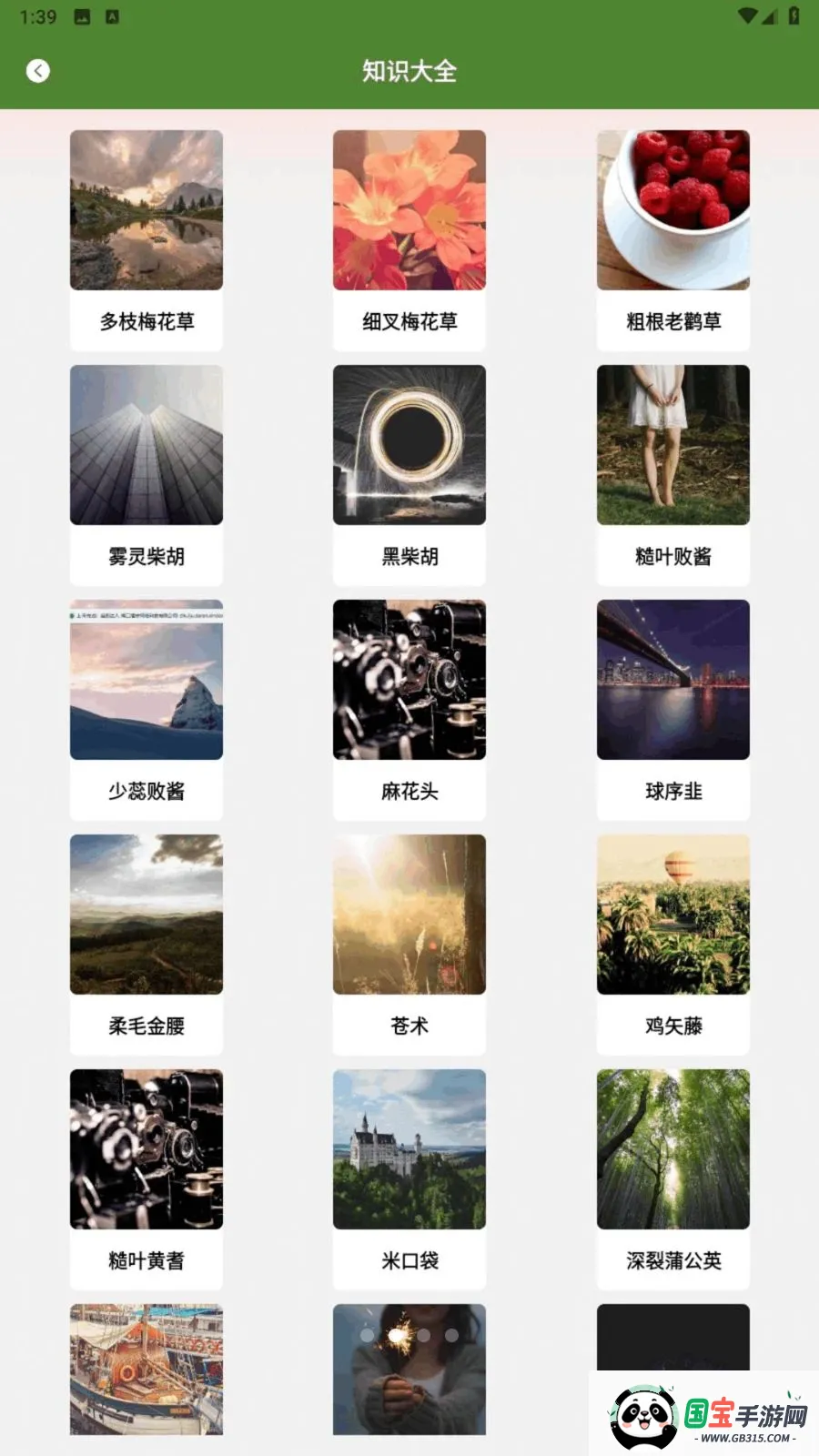Screen dimensions: 819x1456
Task: Go back using the header arrow
Action: click(x=38, y=71)
